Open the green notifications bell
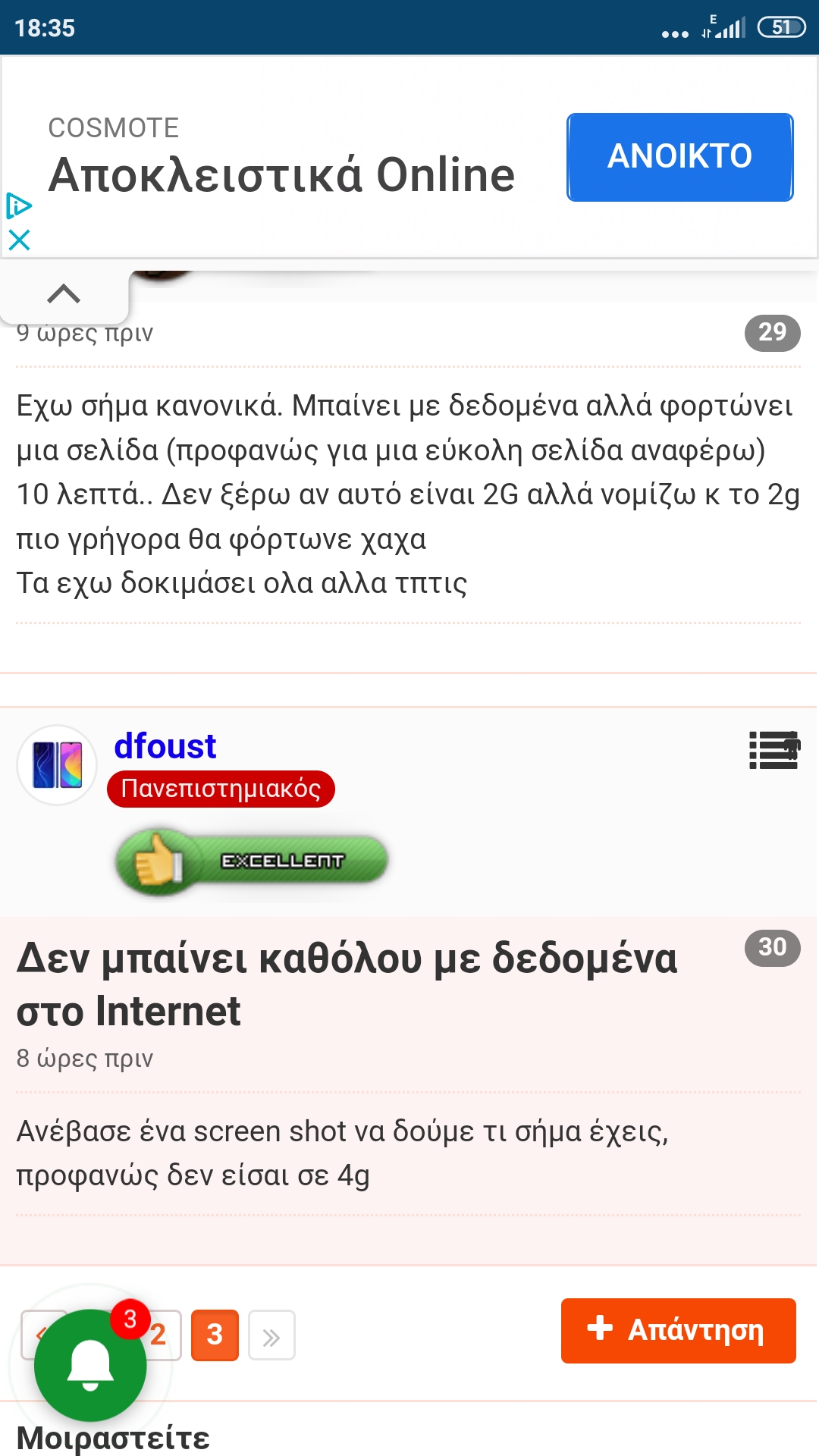Image resolution: width=819 pixels, height=1456 pixels. pos(90,1365)
